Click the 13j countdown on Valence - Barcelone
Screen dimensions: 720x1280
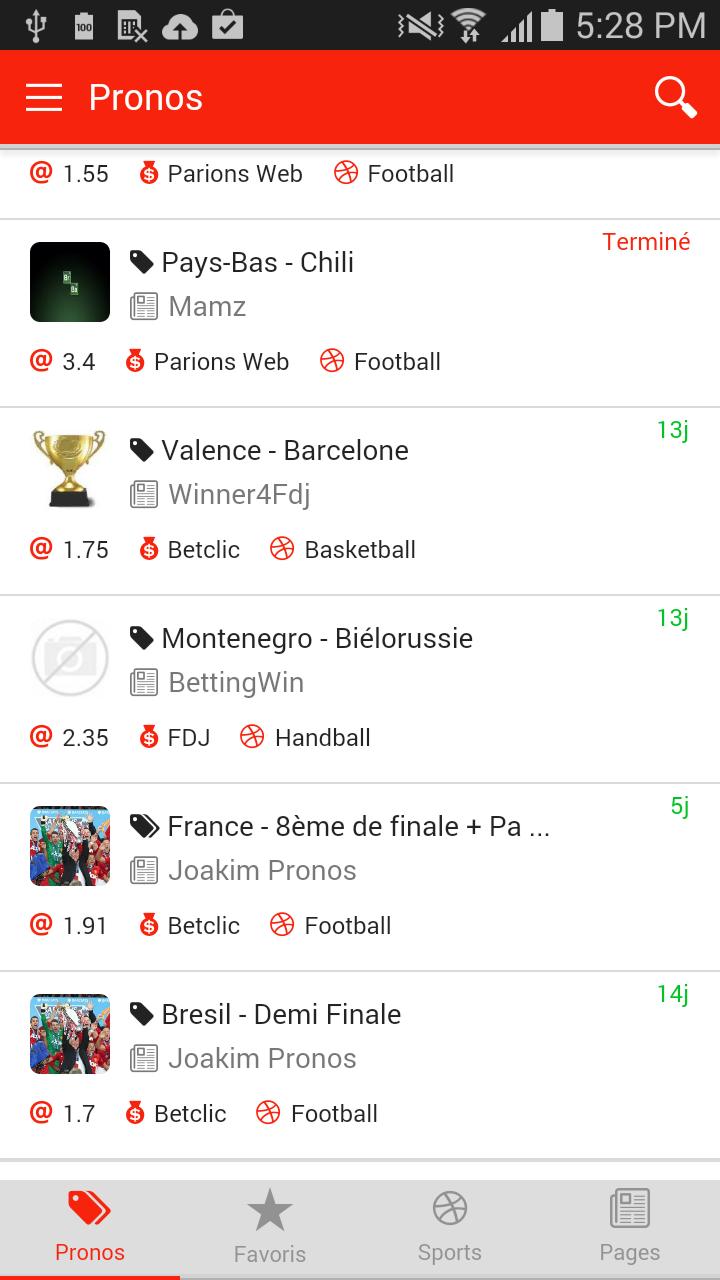click(x=672, y=429)
